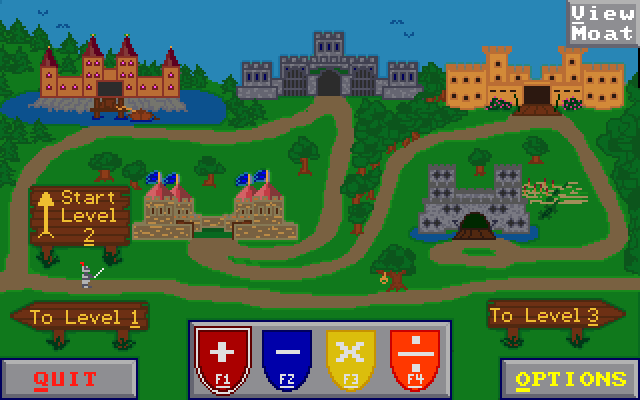
Task: Choose the orange division shield F4
Action: [x=414, y=358]
